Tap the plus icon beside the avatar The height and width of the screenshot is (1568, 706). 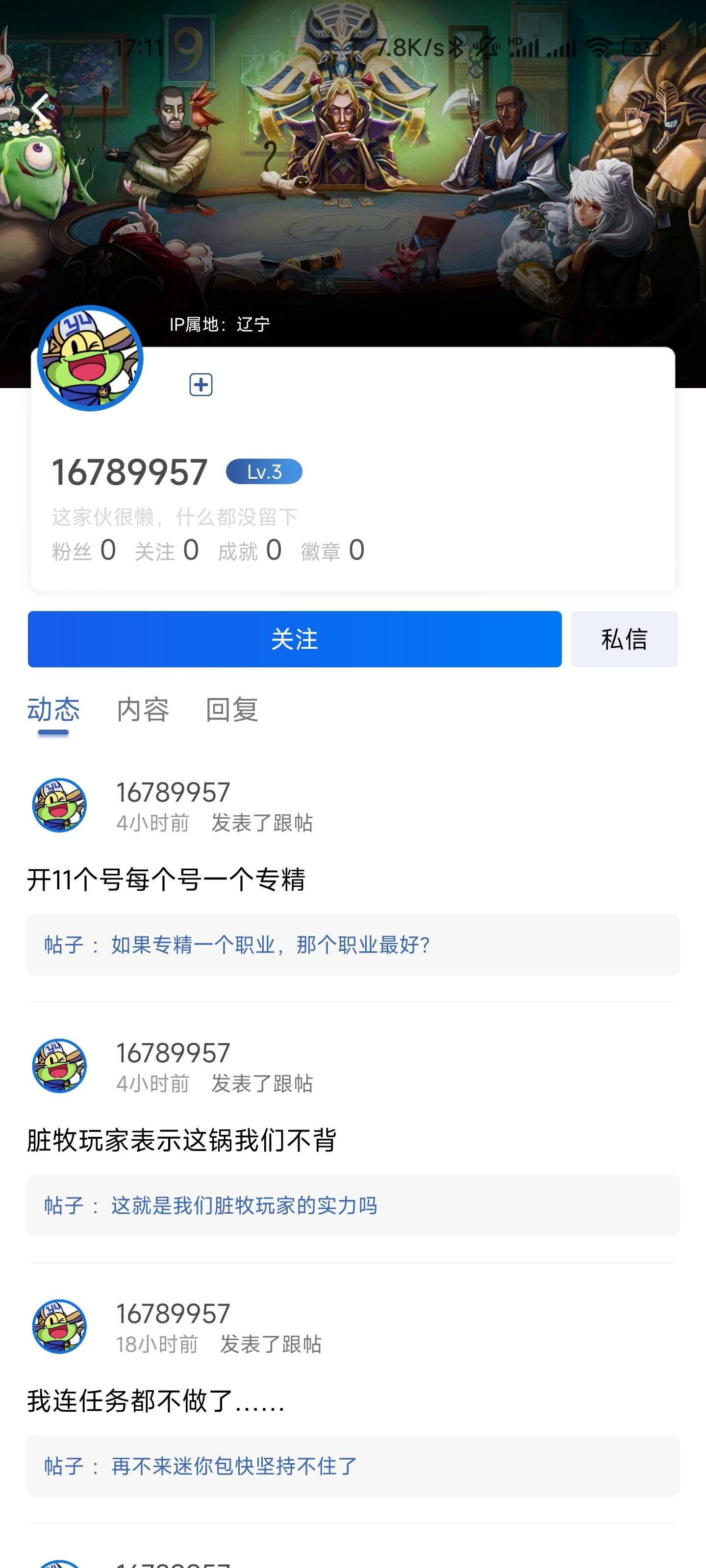201,385
